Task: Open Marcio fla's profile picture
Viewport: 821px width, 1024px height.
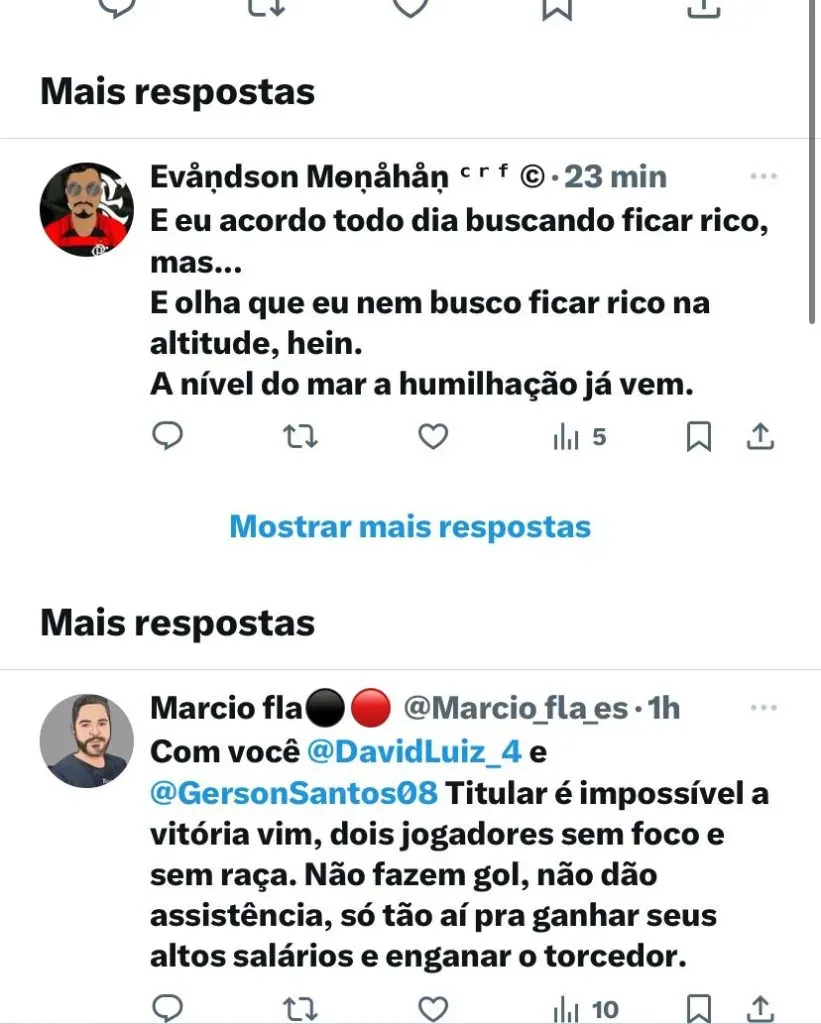Action: (87, 741)
